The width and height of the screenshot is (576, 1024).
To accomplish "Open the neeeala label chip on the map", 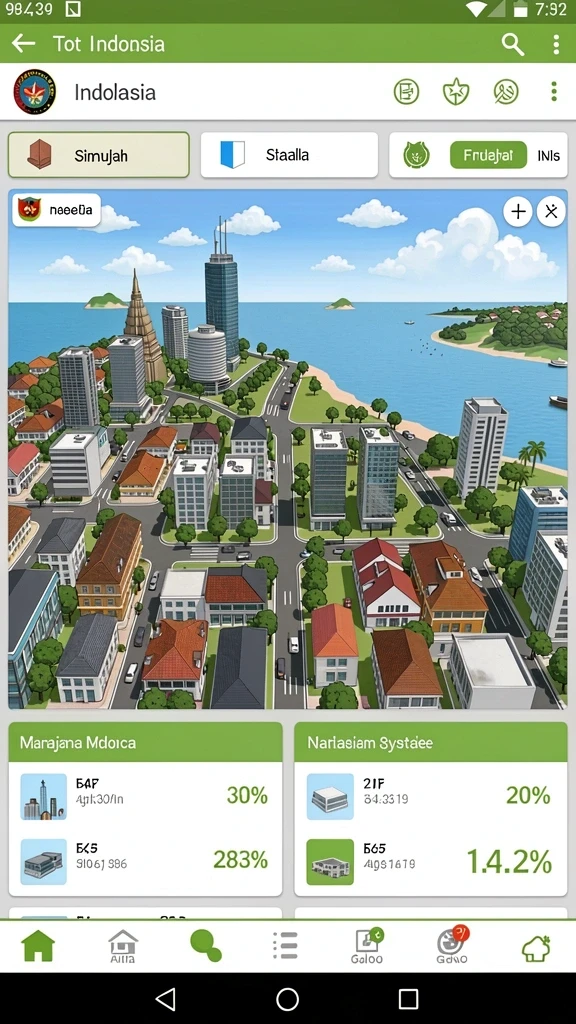I will click(56, 210).
